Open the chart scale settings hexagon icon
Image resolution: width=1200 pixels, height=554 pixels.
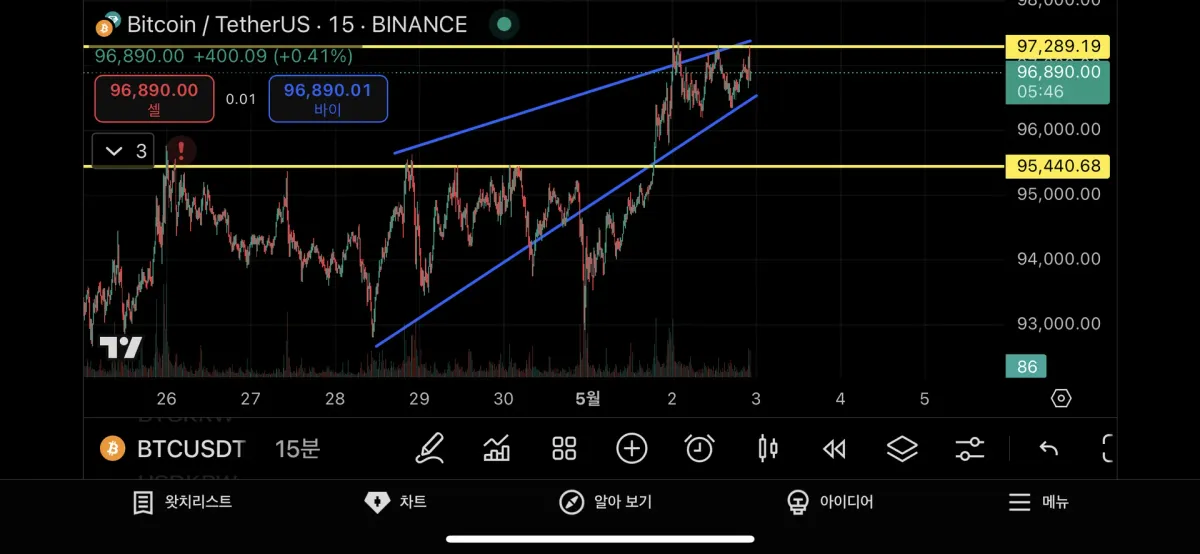[x=1061, y=398]
